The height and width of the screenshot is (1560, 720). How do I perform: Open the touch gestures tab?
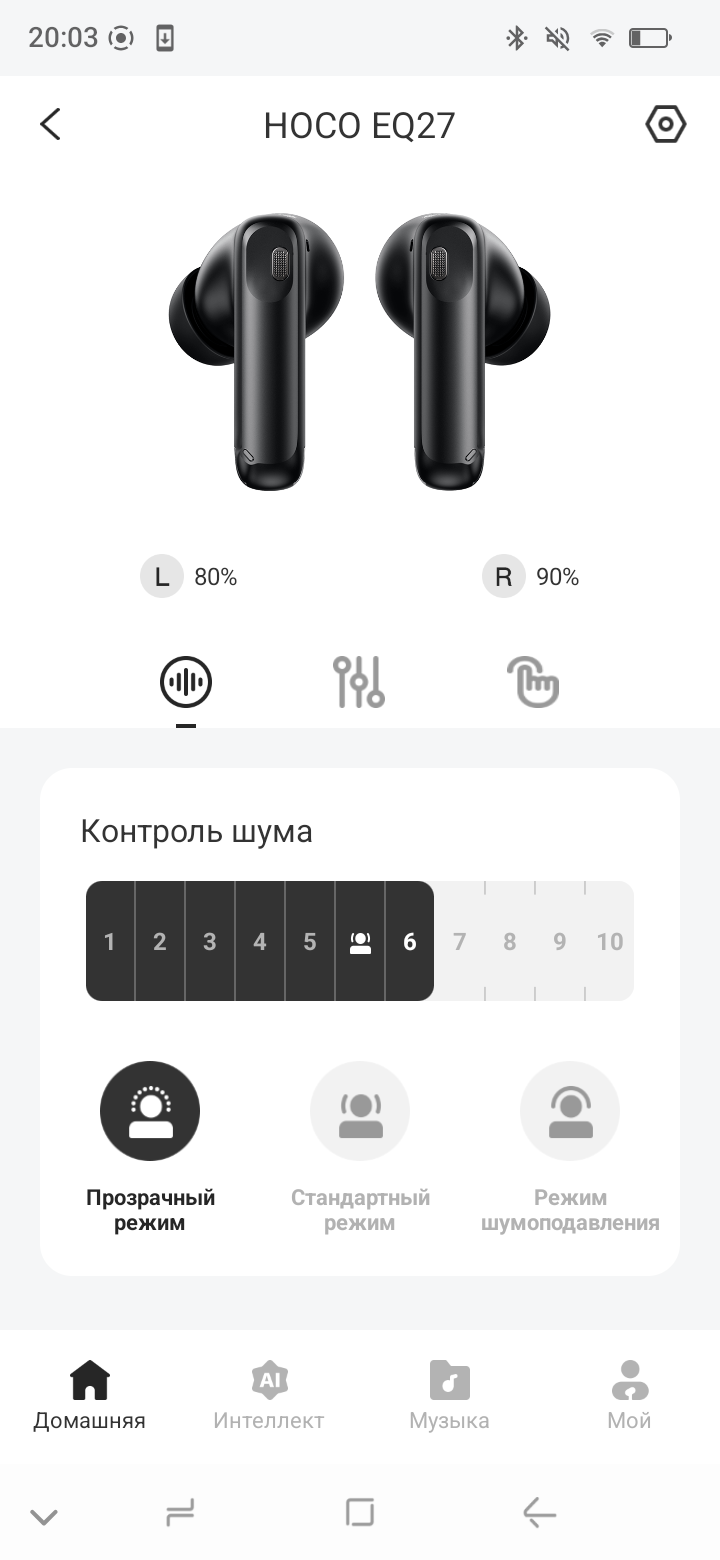click(532, 682)
